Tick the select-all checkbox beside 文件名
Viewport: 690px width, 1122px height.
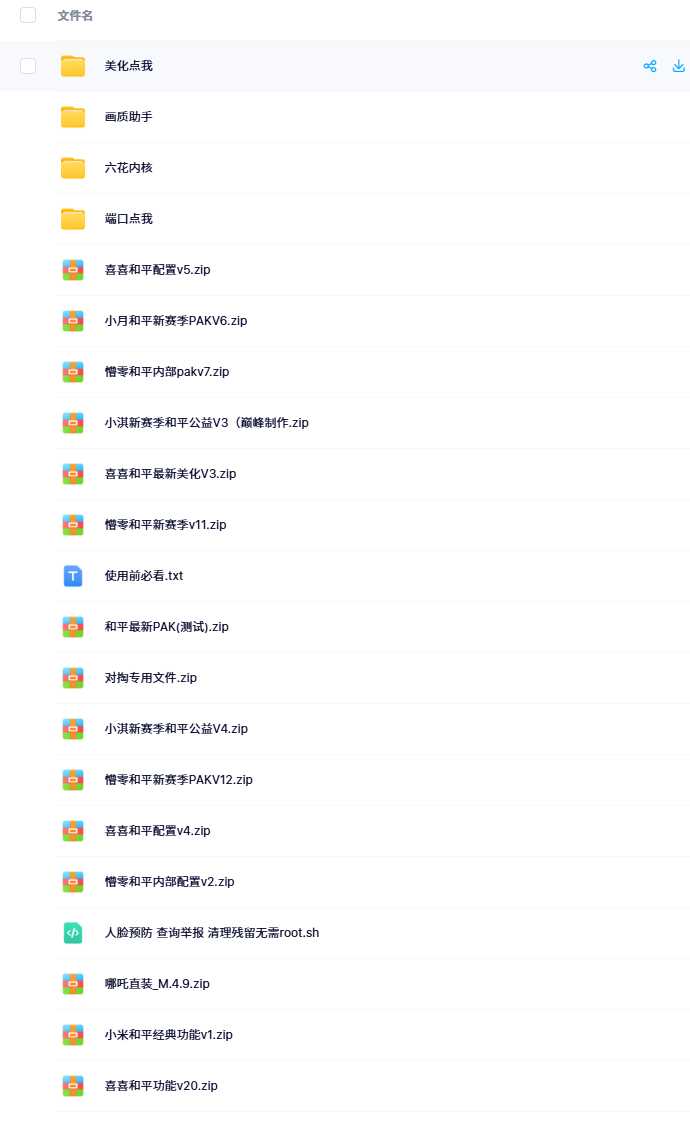coord(28,15)
